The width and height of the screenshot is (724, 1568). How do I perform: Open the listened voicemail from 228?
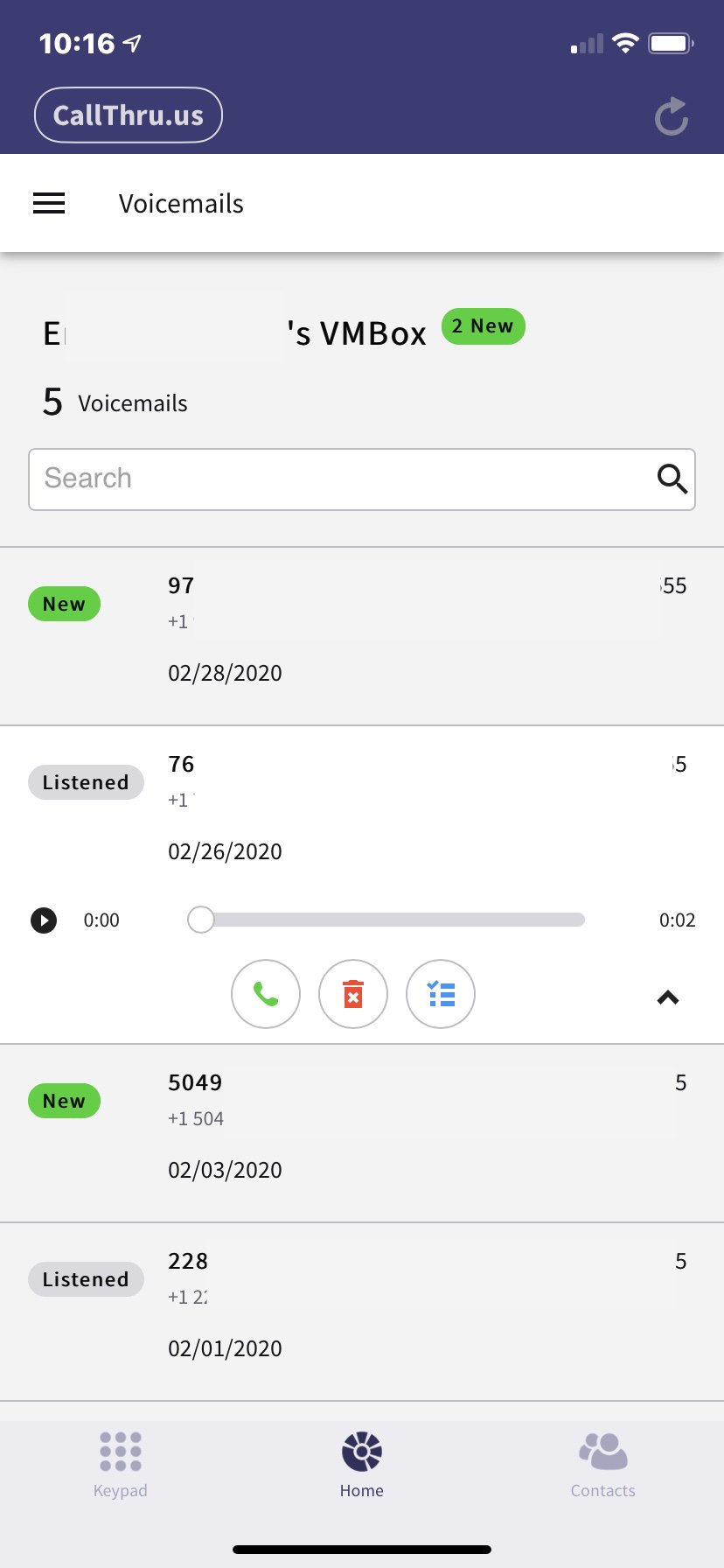click(362, 1312)
